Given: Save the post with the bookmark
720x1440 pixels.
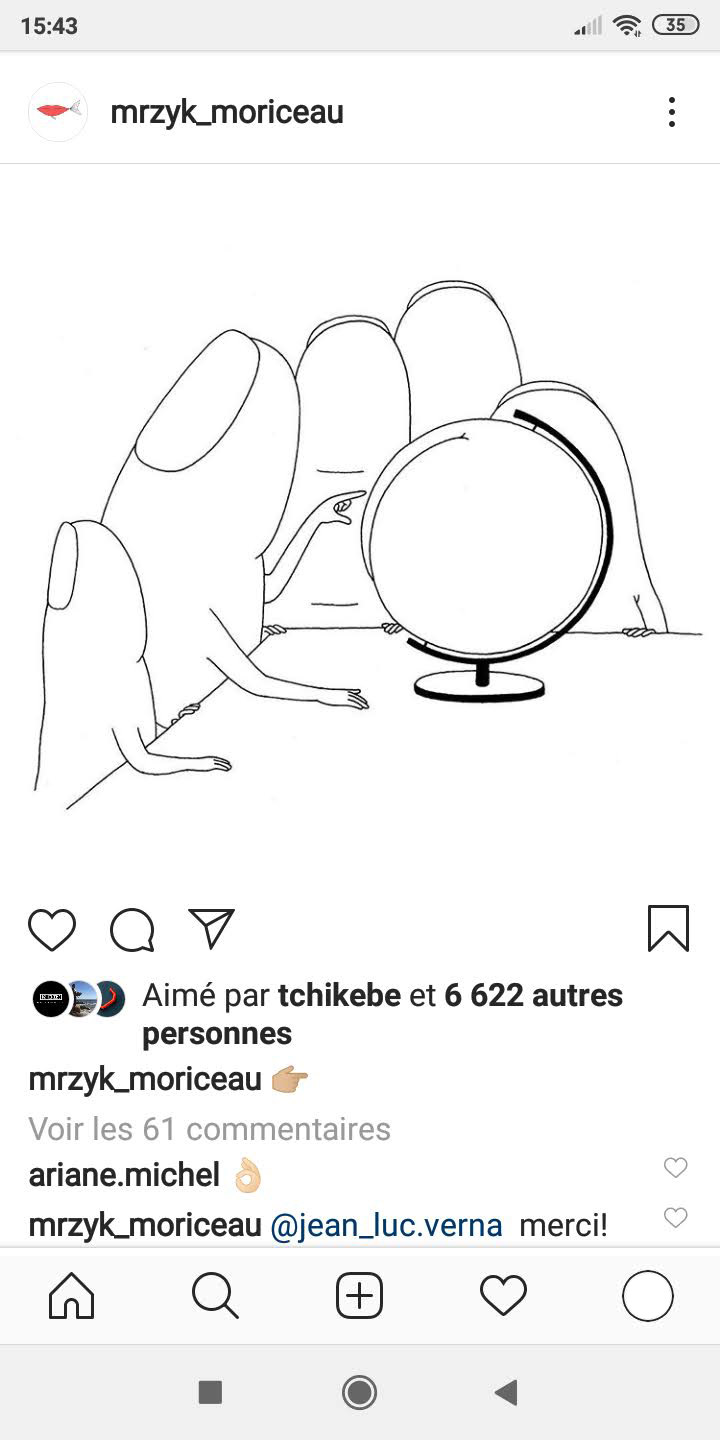Looking at the screenshot, I should coord(668,929).
